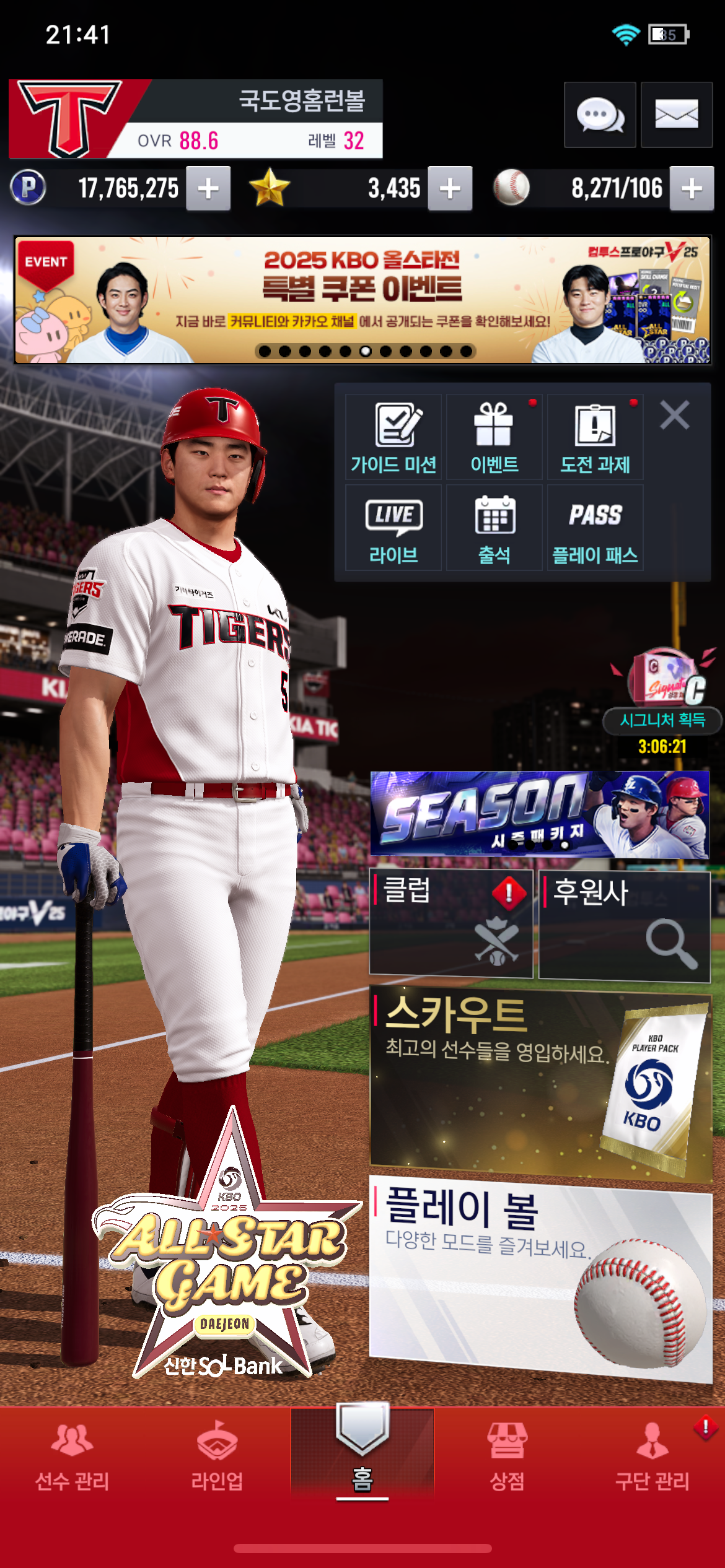
Task: Tap the 시그니처 획득 signature pack
Action: [662, 700]
